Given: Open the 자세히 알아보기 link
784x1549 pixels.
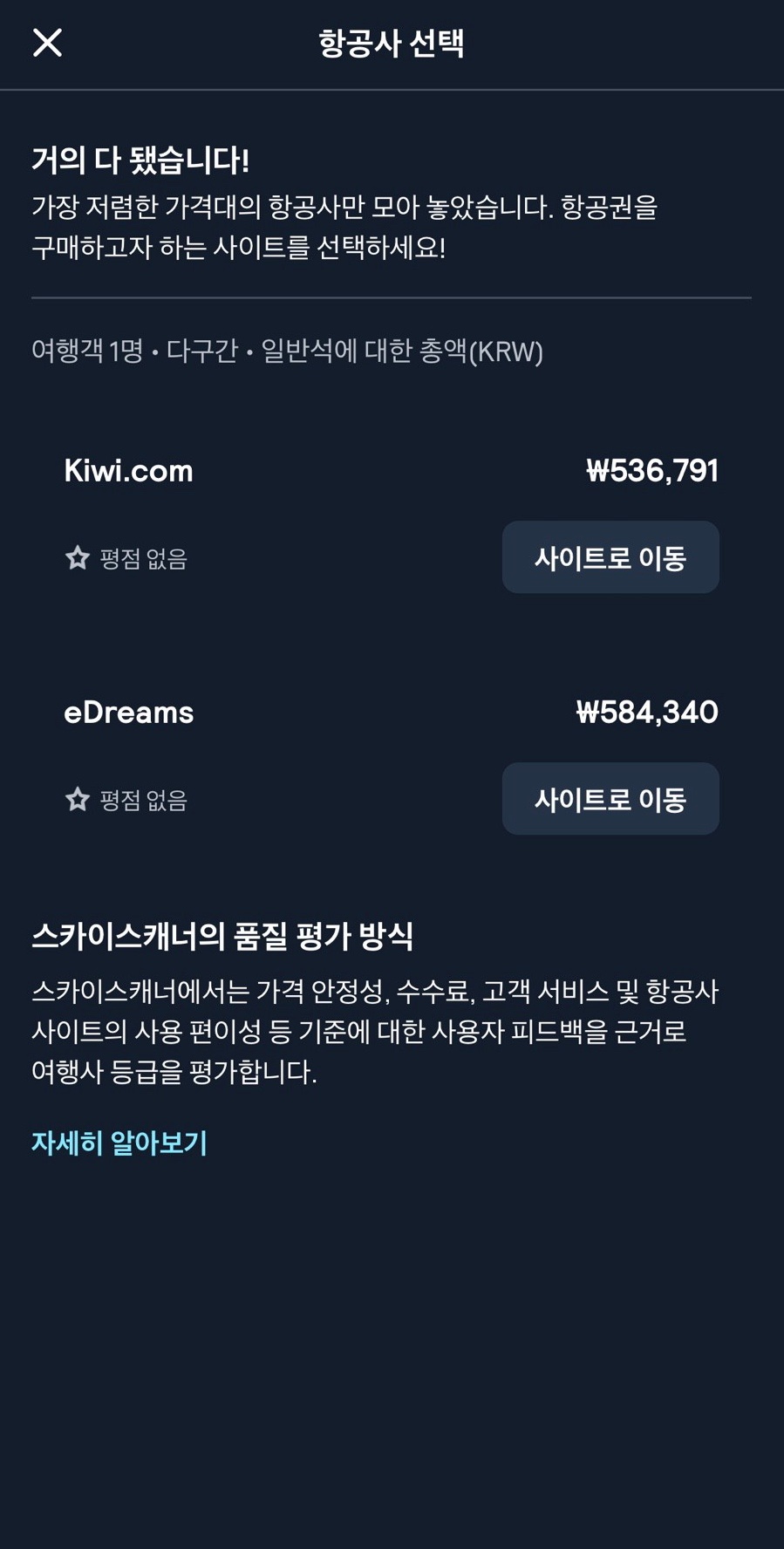Looking at the screenshot, I should [119, 1143].
